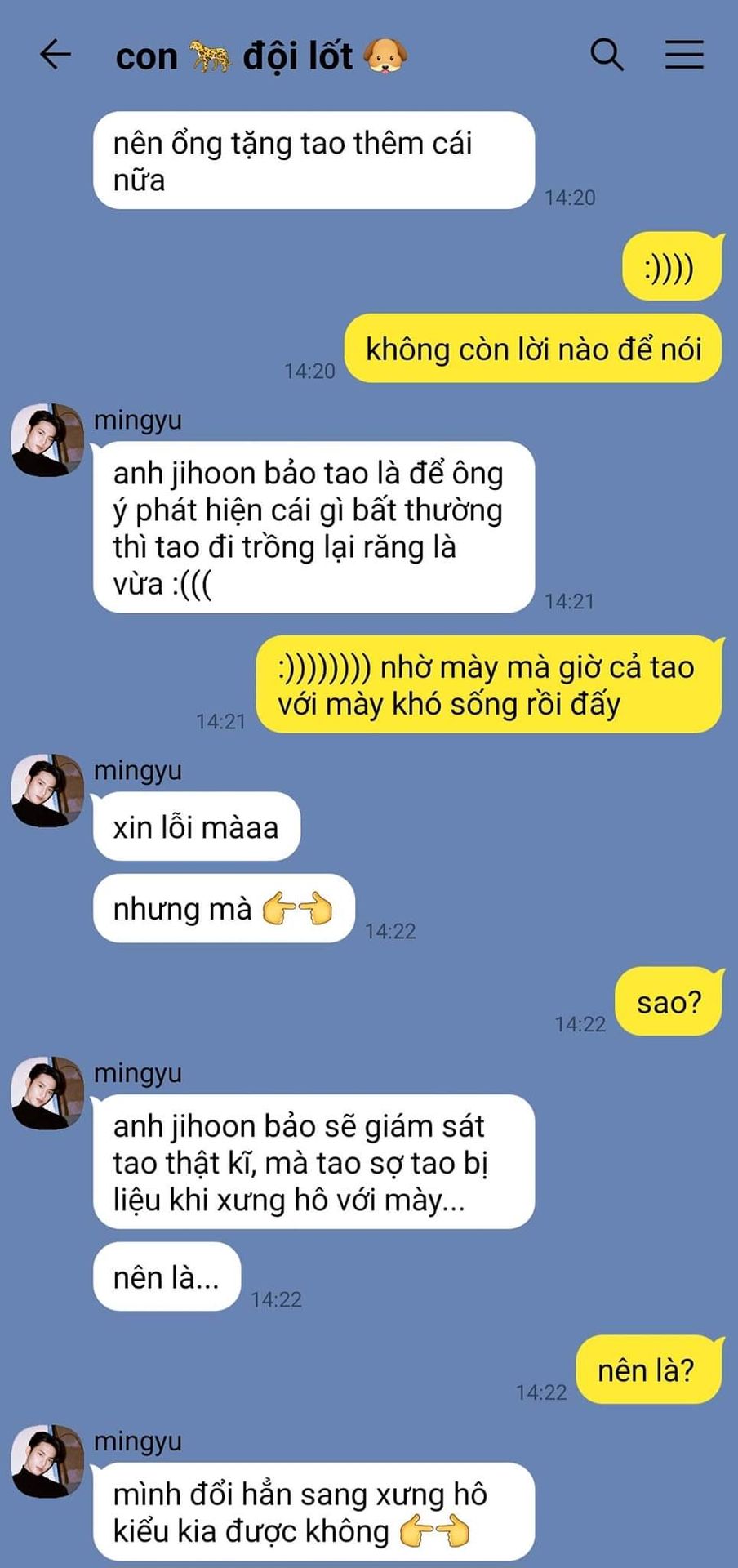Open mingyu's avatar beside the 'xin lỗi màaa' message
Screen dimensions: 738x1568
tap(47, 790)
